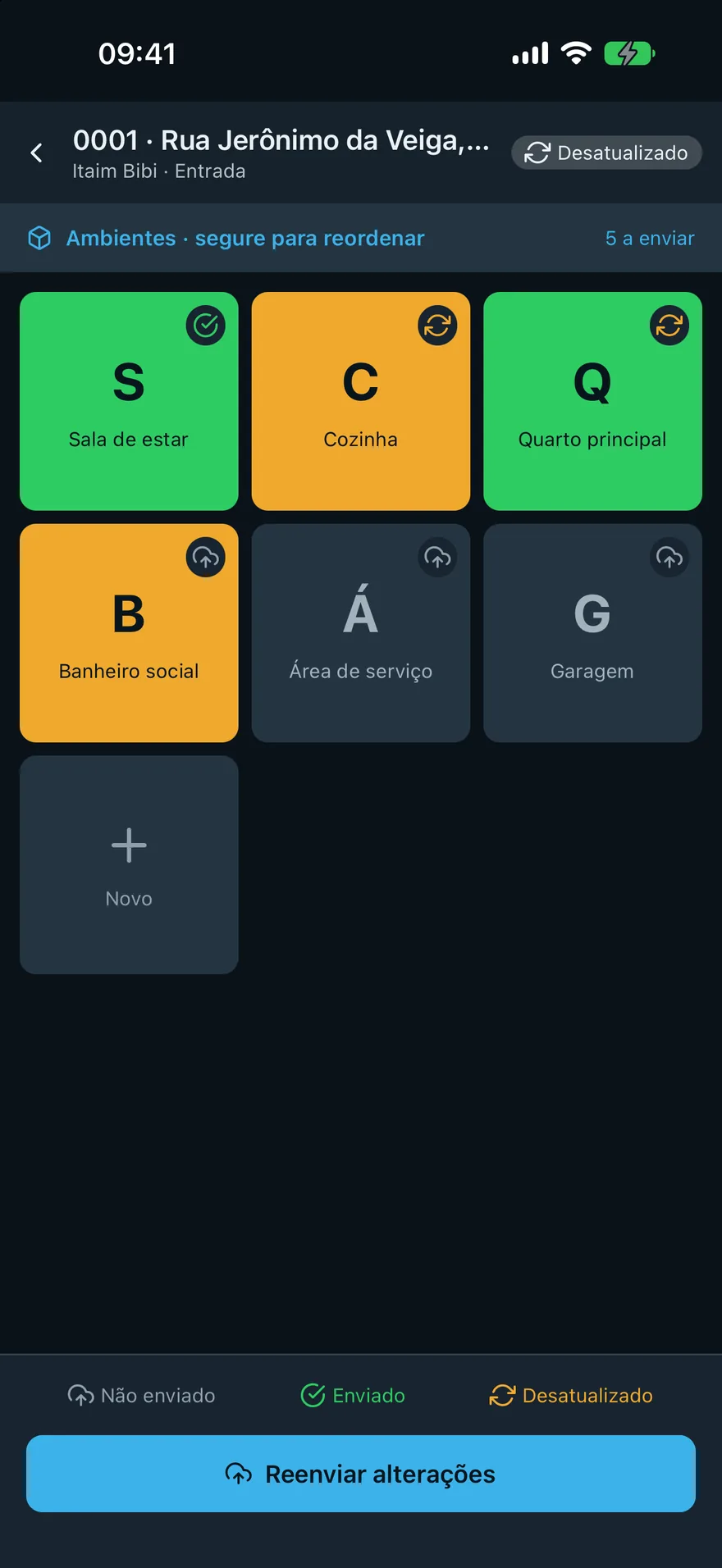
Task: Tap the Desatualizado status chip in header
Action: pyautogui.click(x=606, y=153)
